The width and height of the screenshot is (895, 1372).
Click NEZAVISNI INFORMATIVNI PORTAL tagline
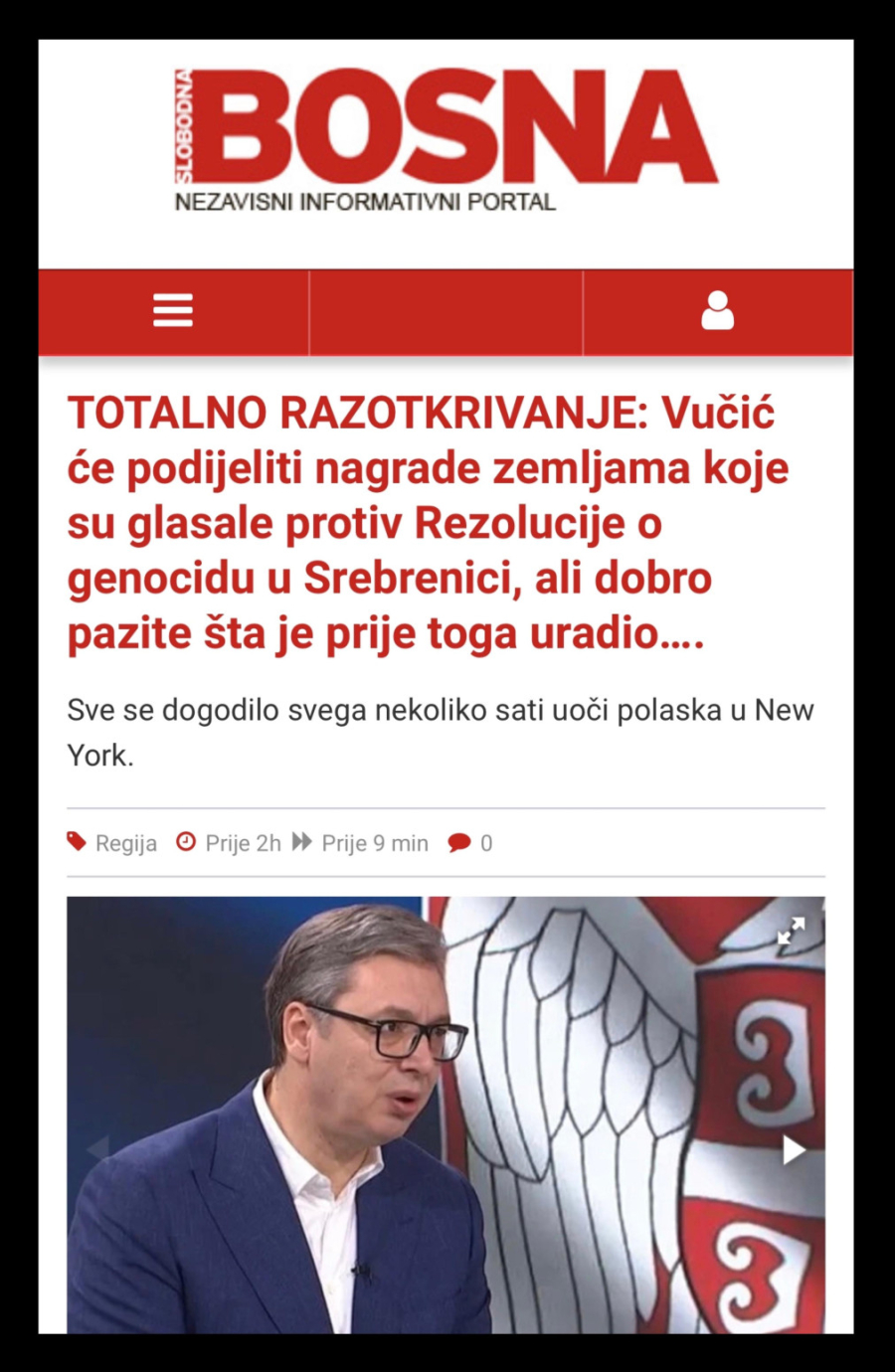point(364,202)
